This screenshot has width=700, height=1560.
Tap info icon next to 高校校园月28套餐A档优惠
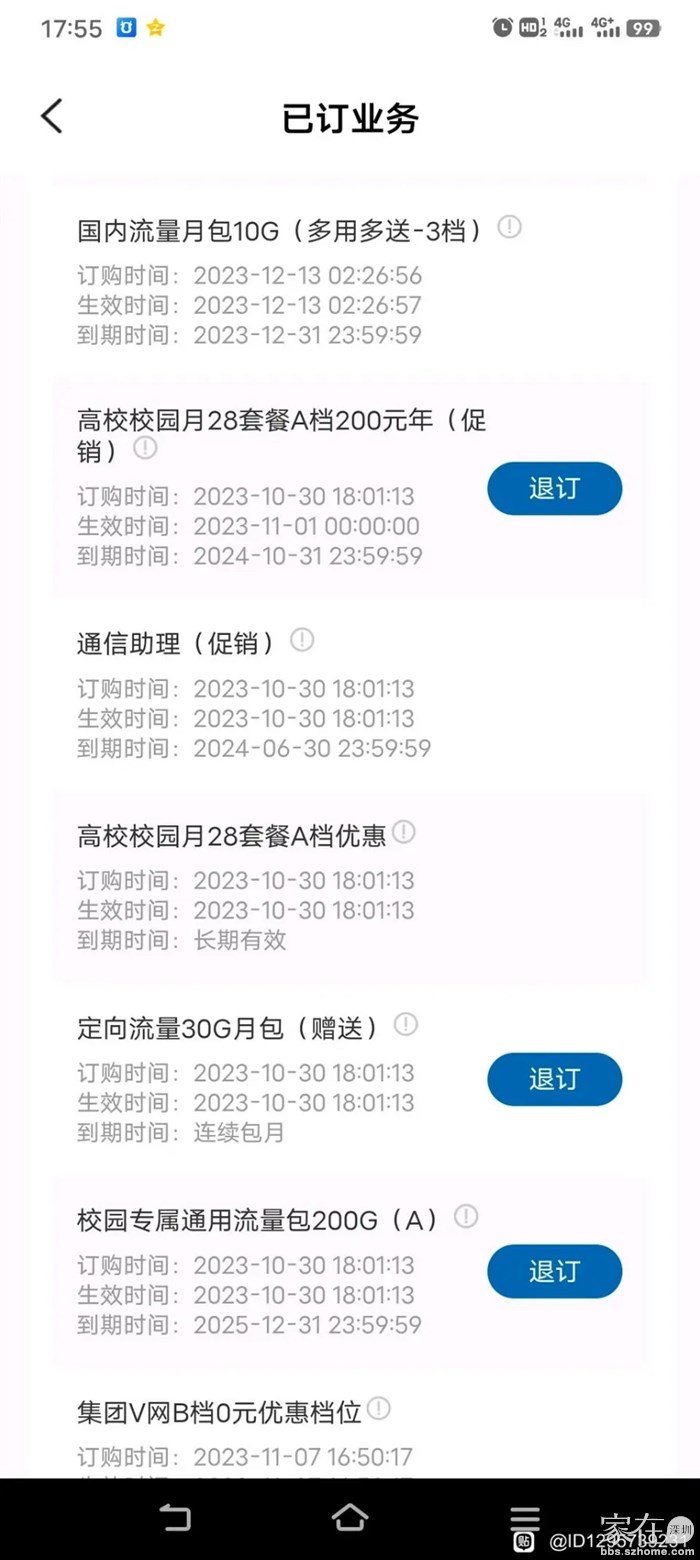404,832
